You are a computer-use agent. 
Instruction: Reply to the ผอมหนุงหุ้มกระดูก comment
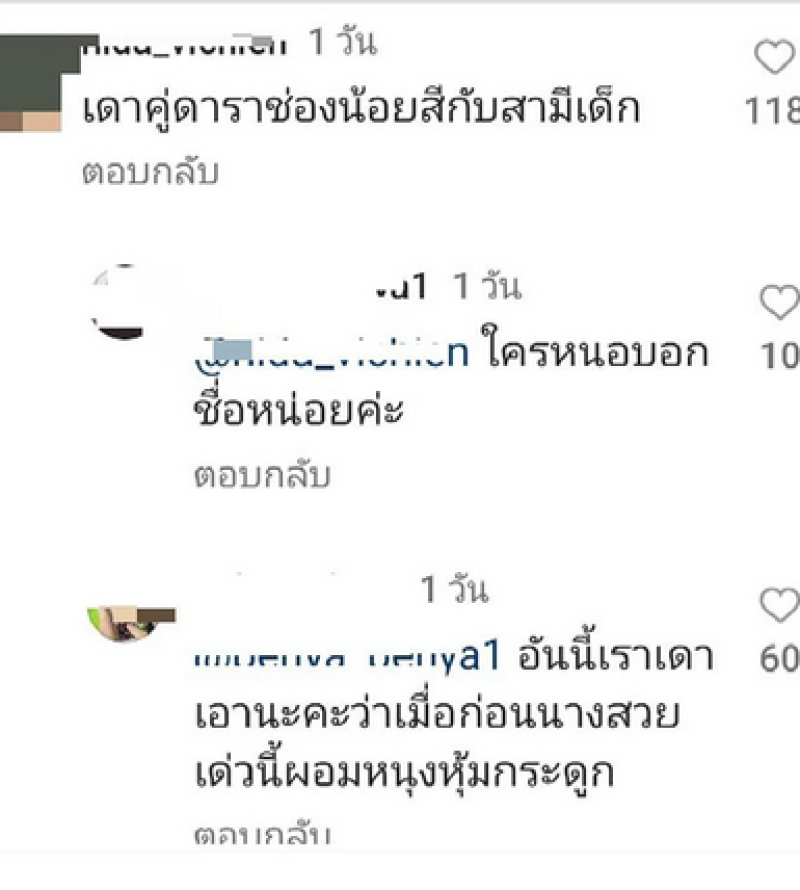[x=261, y=835]
